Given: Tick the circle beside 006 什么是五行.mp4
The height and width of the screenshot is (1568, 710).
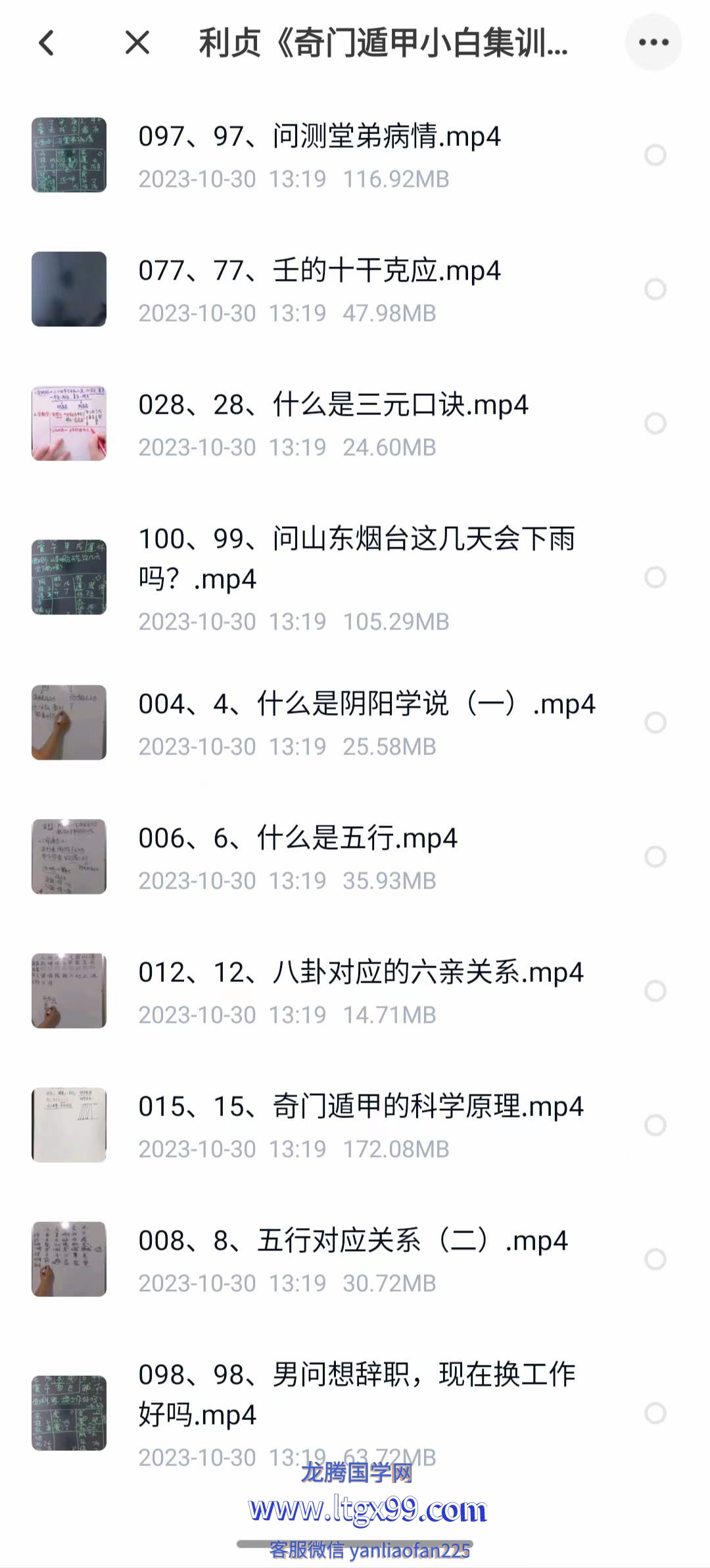Looking at the screenshot, I should 655,857.
